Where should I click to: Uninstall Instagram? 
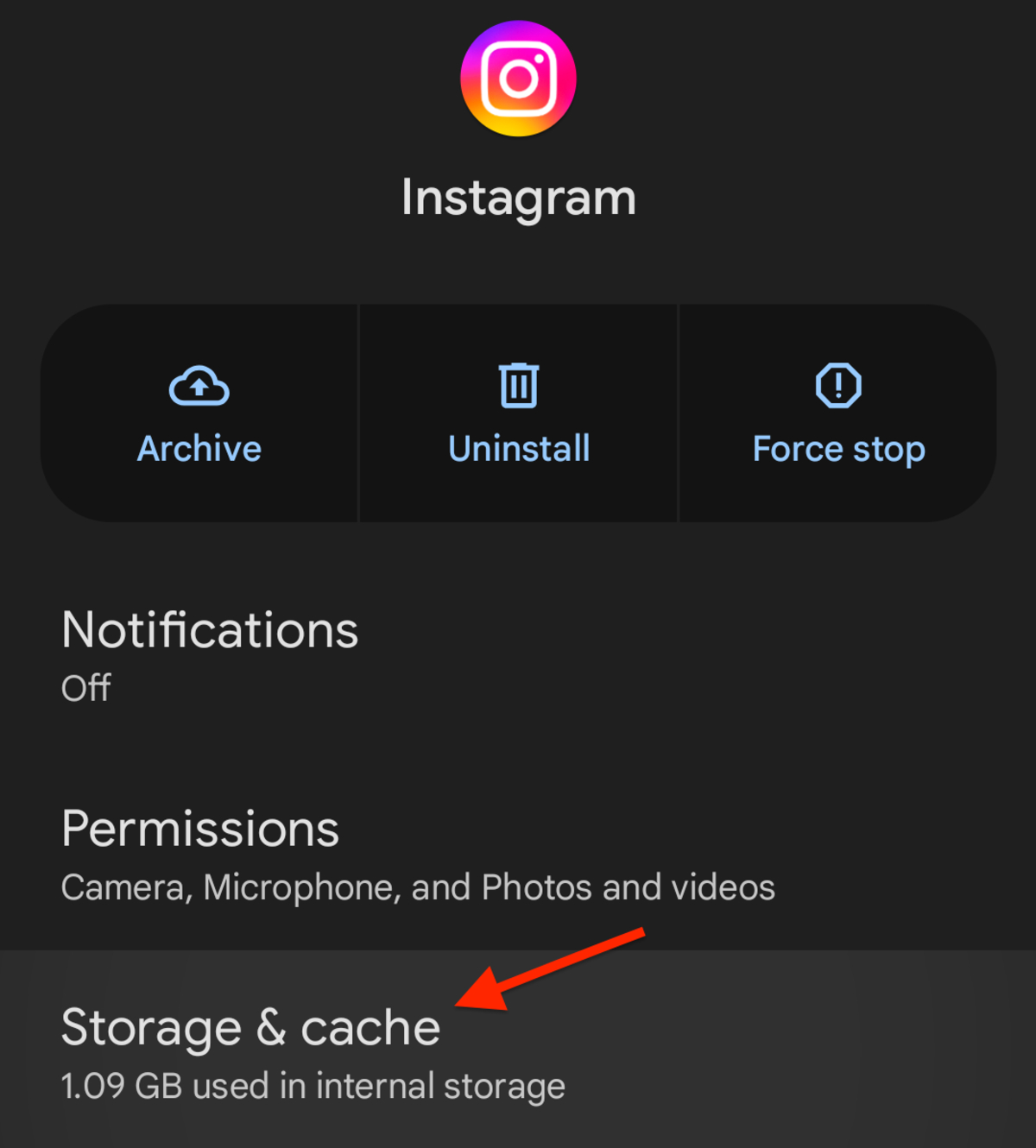pos(519,413)
